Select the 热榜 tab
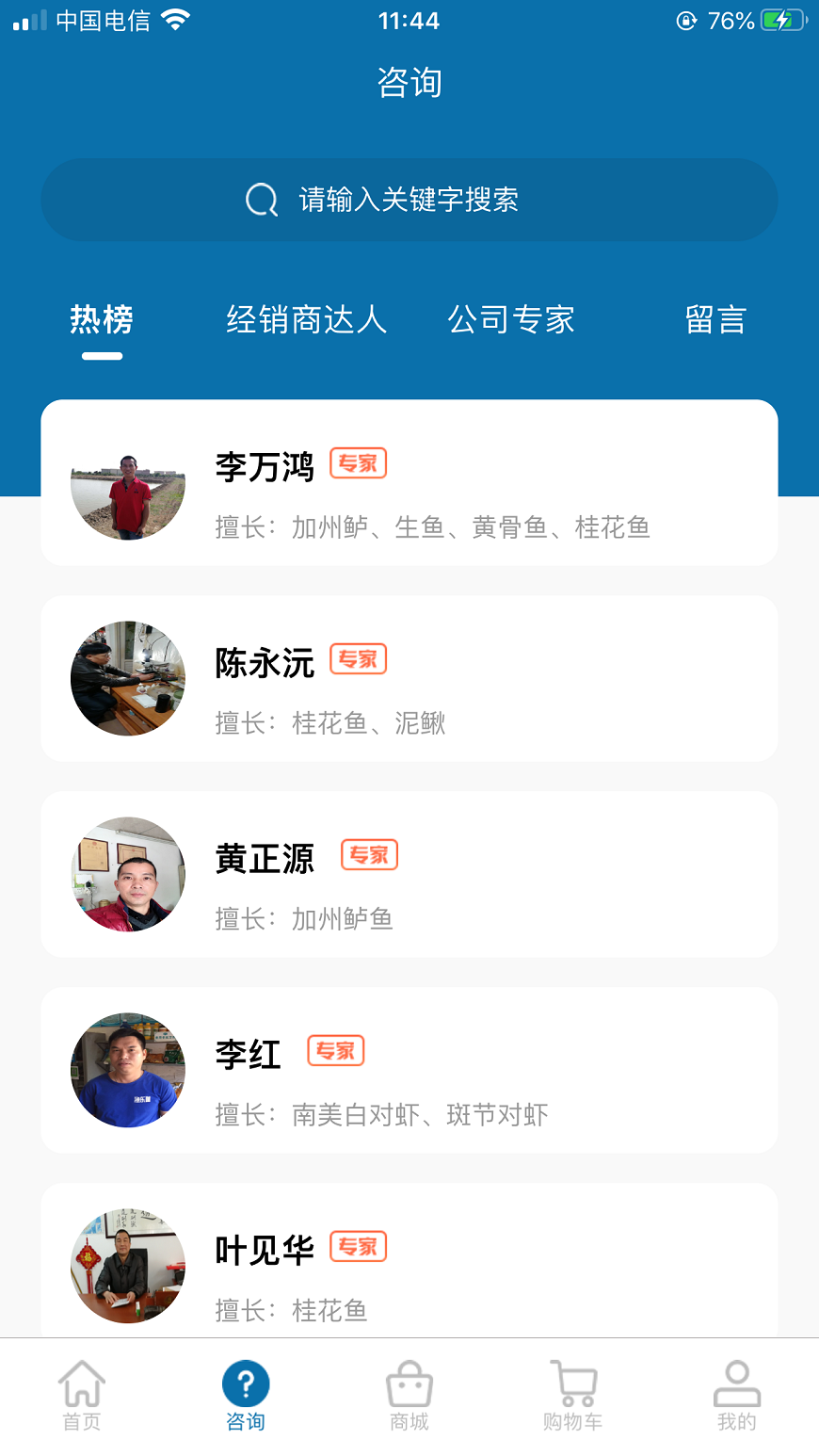The image size is (819, 1456). [x=102, y=320]
